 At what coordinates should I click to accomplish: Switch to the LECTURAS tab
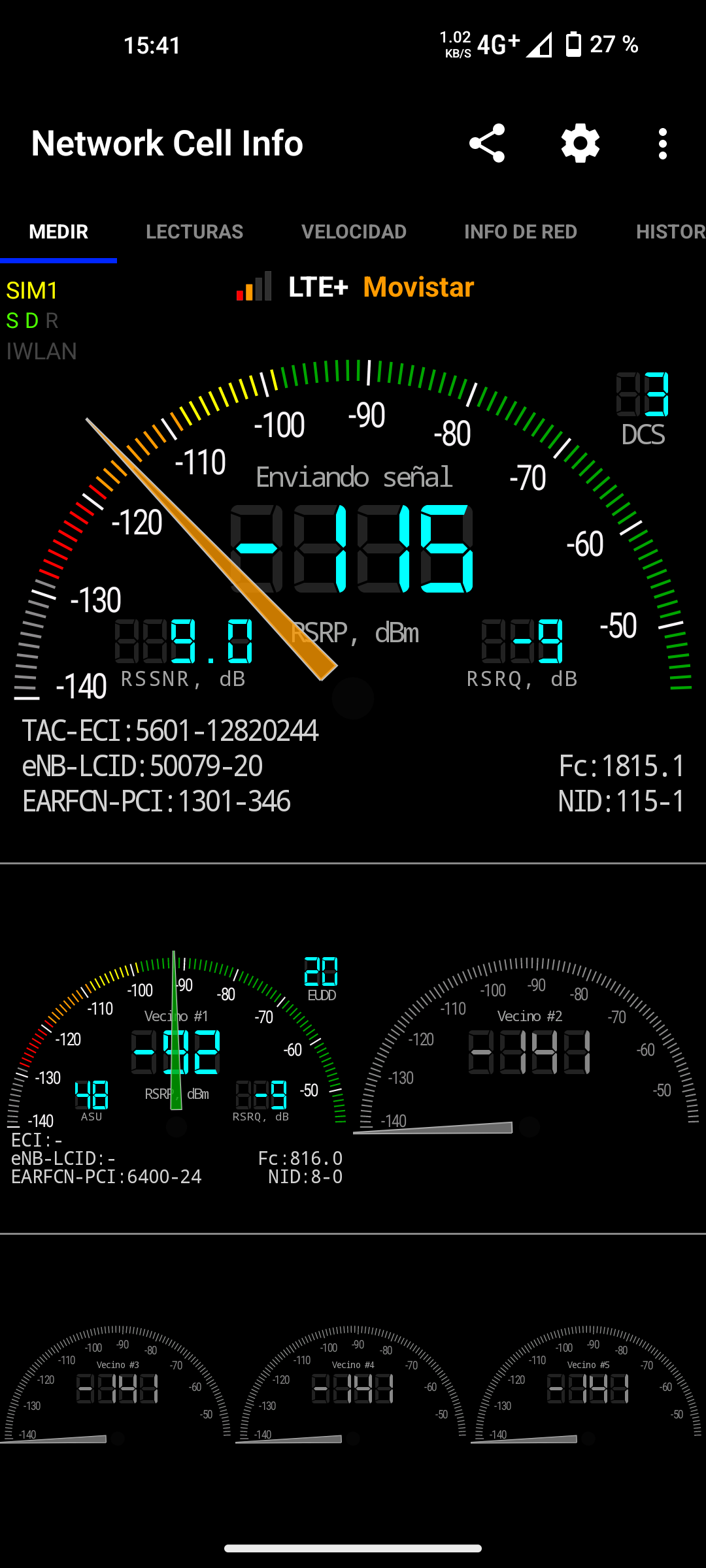(194, 232)
